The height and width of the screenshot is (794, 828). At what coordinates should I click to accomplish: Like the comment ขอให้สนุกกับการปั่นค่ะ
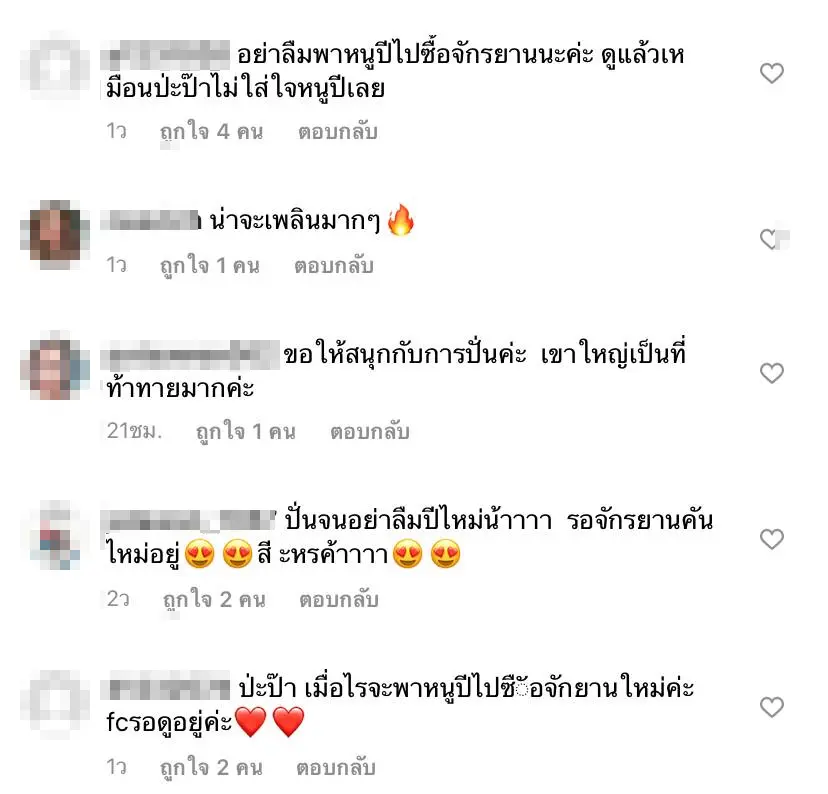click(x=772, y=373)
